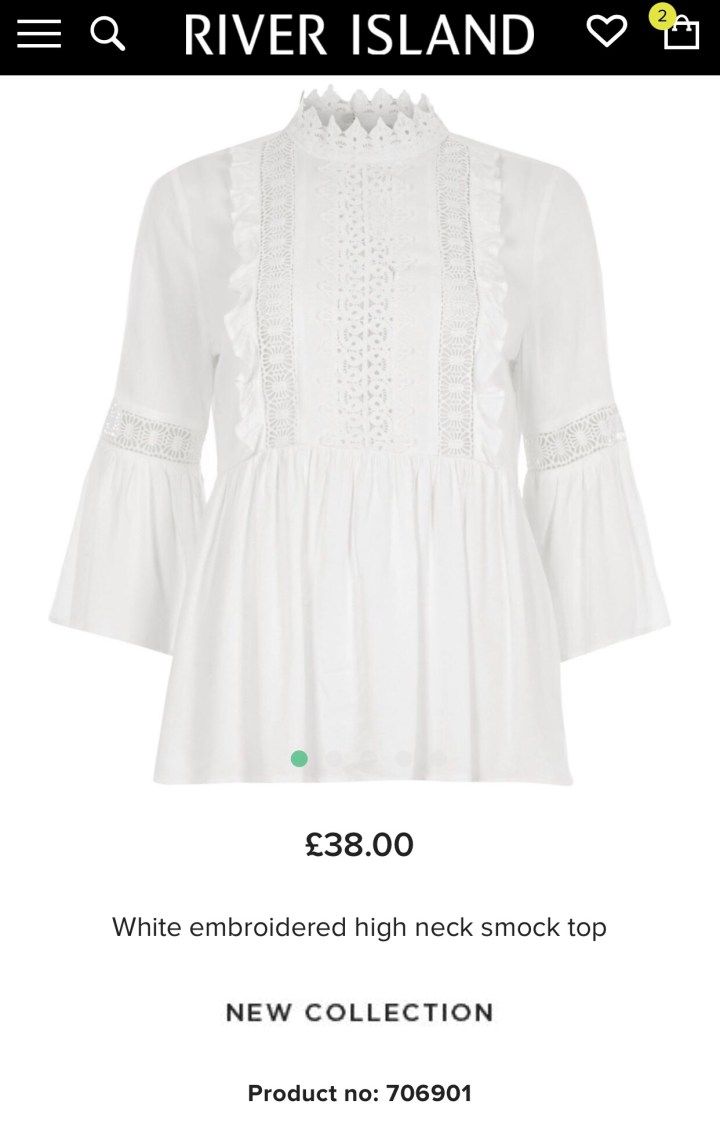Open the wishlist heart
720x1126 pixels.
[x=606, y=33]
